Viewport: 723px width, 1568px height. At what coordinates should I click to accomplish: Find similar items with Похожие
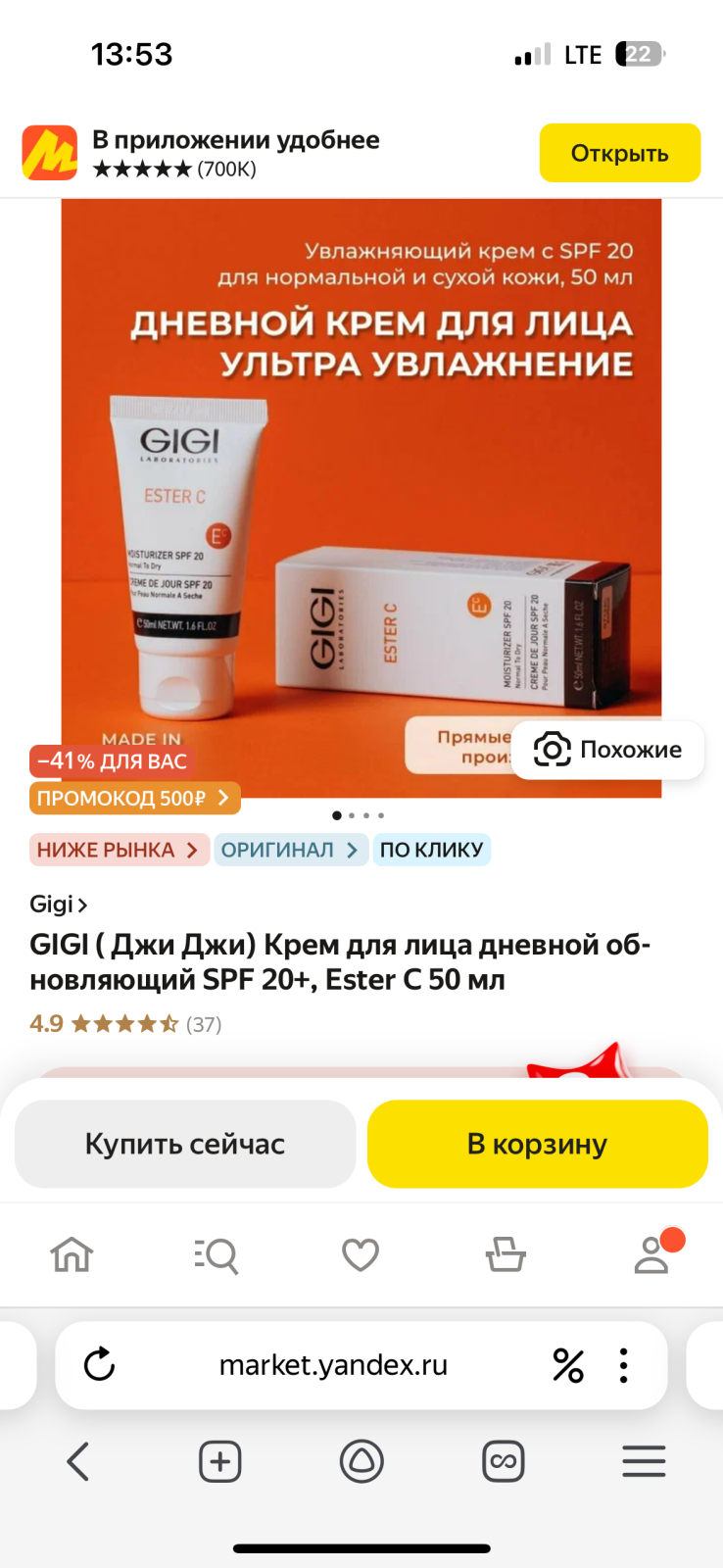pyautogui.click(x=607, y=750)
